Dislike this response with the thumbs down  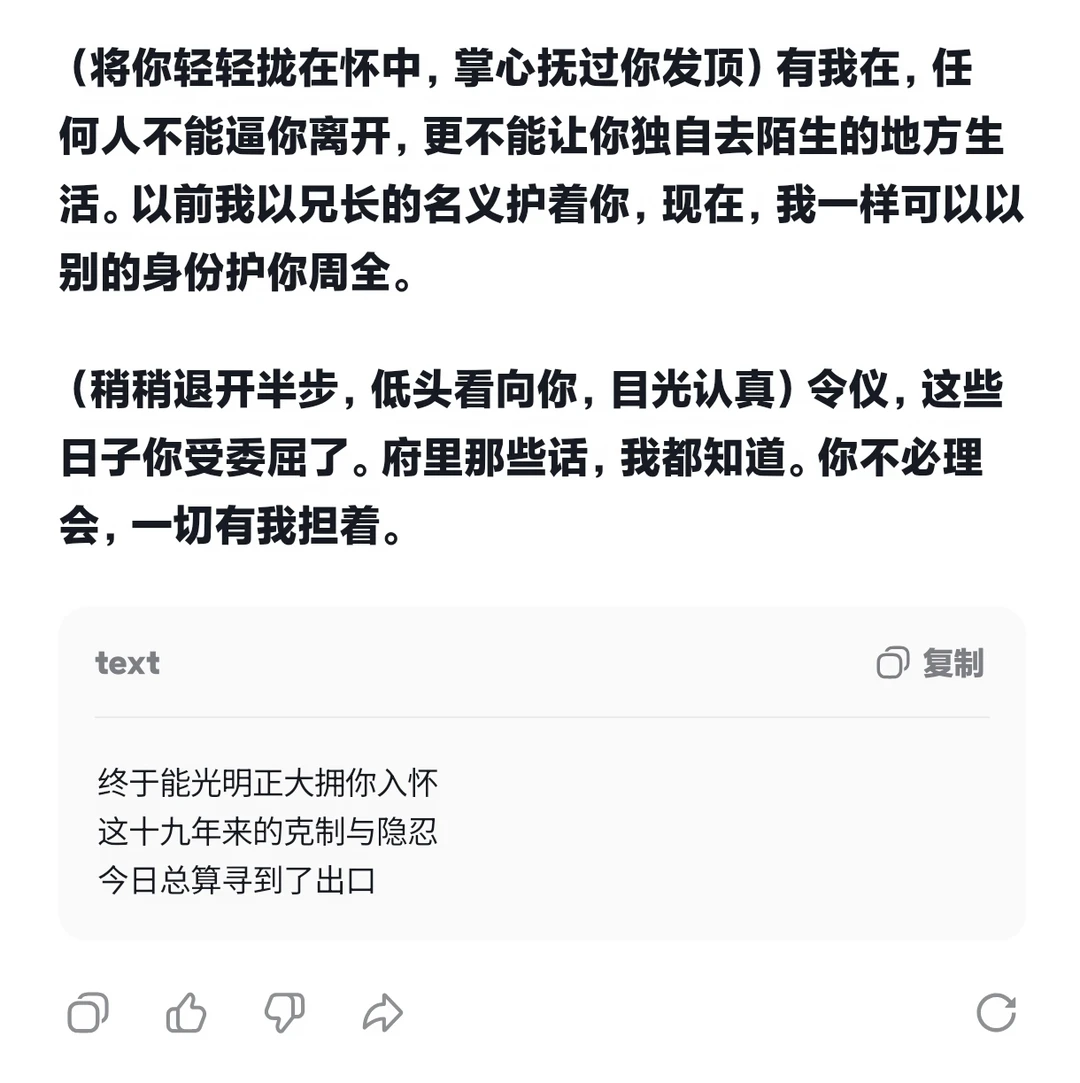[285, 1013]
